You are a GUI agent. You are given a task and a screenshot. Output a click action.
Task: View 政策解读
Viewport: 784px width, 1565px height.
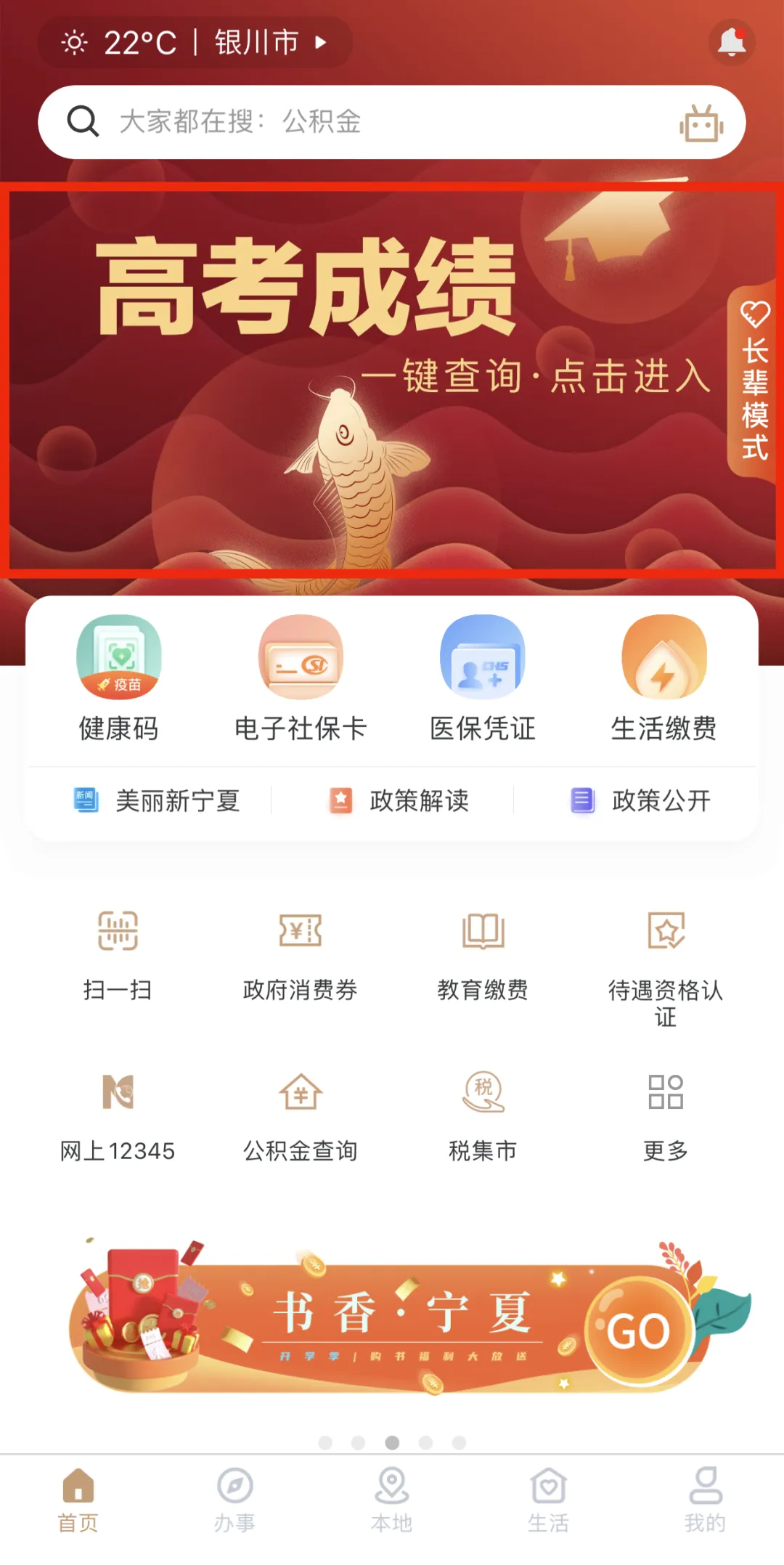[x=400, y=801]
